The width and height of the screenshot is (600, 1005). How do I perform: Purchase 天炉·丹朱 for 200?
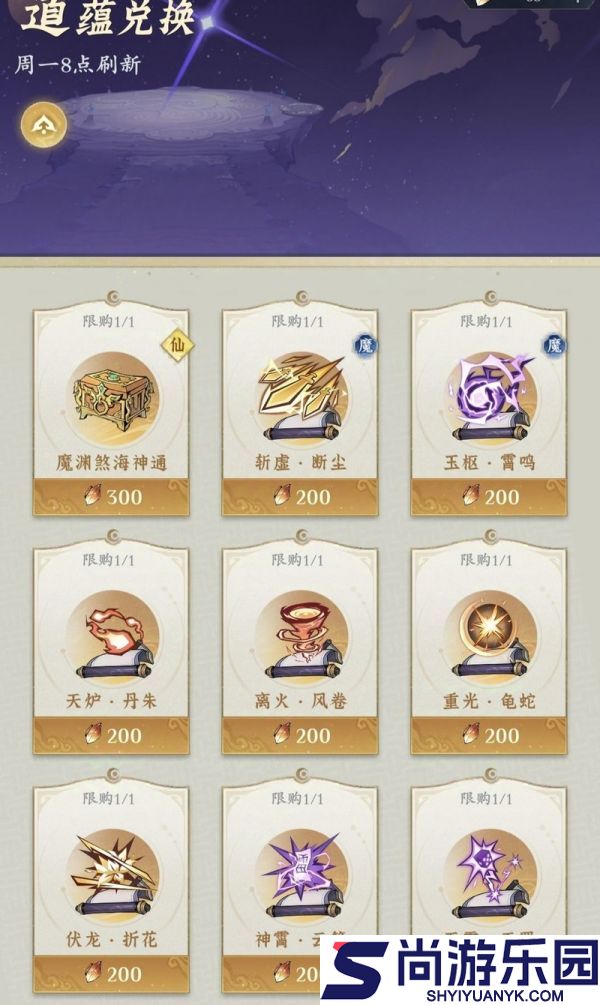pyautogui.click(x=111, y=735)
